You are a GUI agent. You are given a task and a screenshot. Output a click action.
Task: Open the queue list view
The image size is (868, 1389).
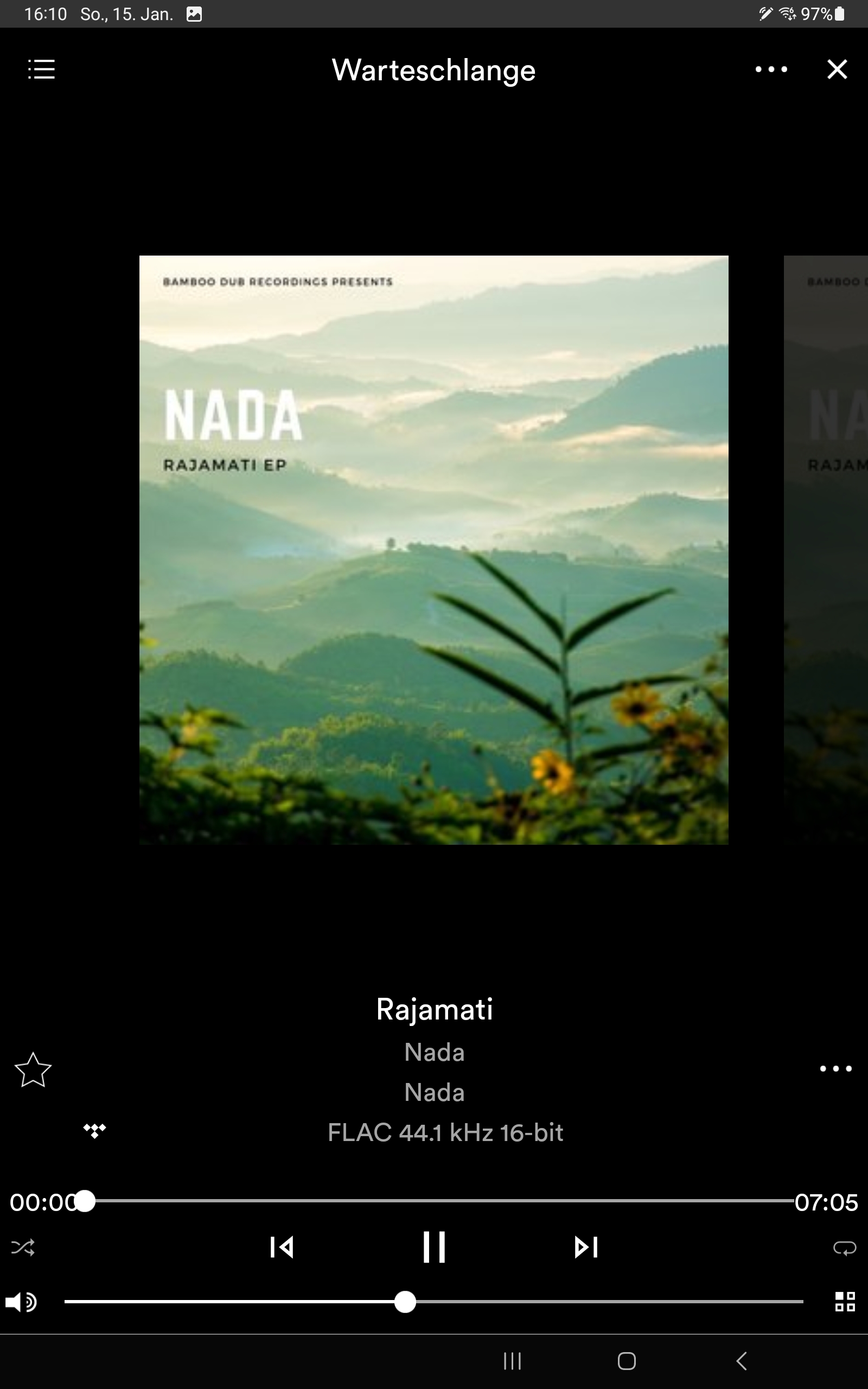pos(41,69)
